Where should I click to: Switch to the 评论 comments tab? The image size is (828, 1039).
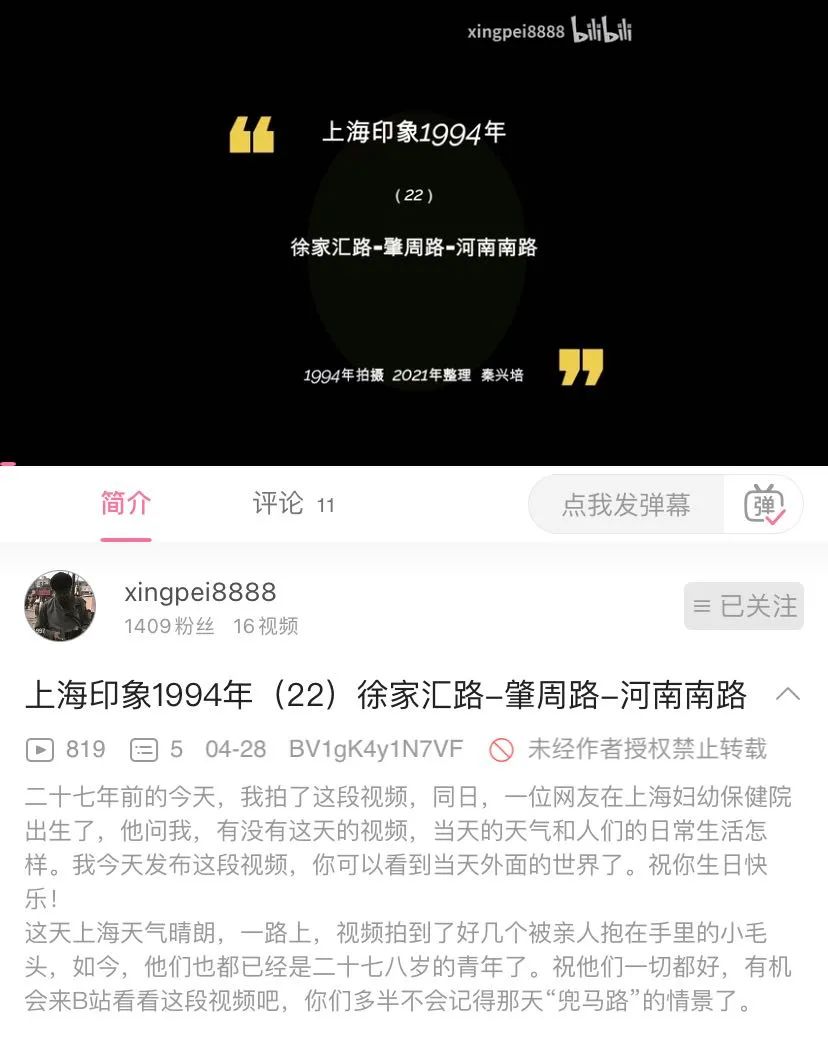(283, 504)
